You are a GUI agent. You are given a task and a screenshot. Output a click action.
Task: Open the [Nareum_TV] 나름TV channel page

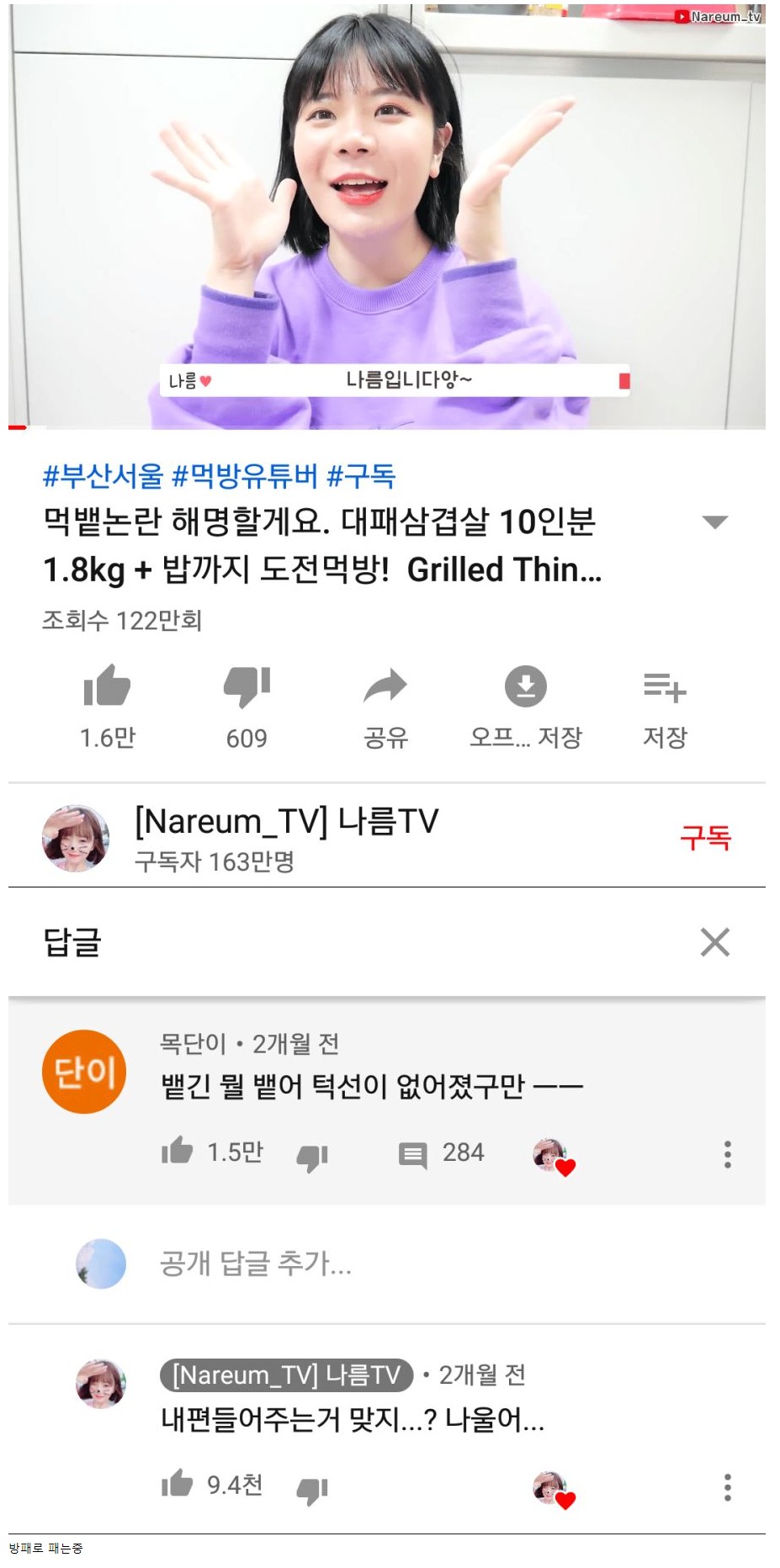[286, 821]
